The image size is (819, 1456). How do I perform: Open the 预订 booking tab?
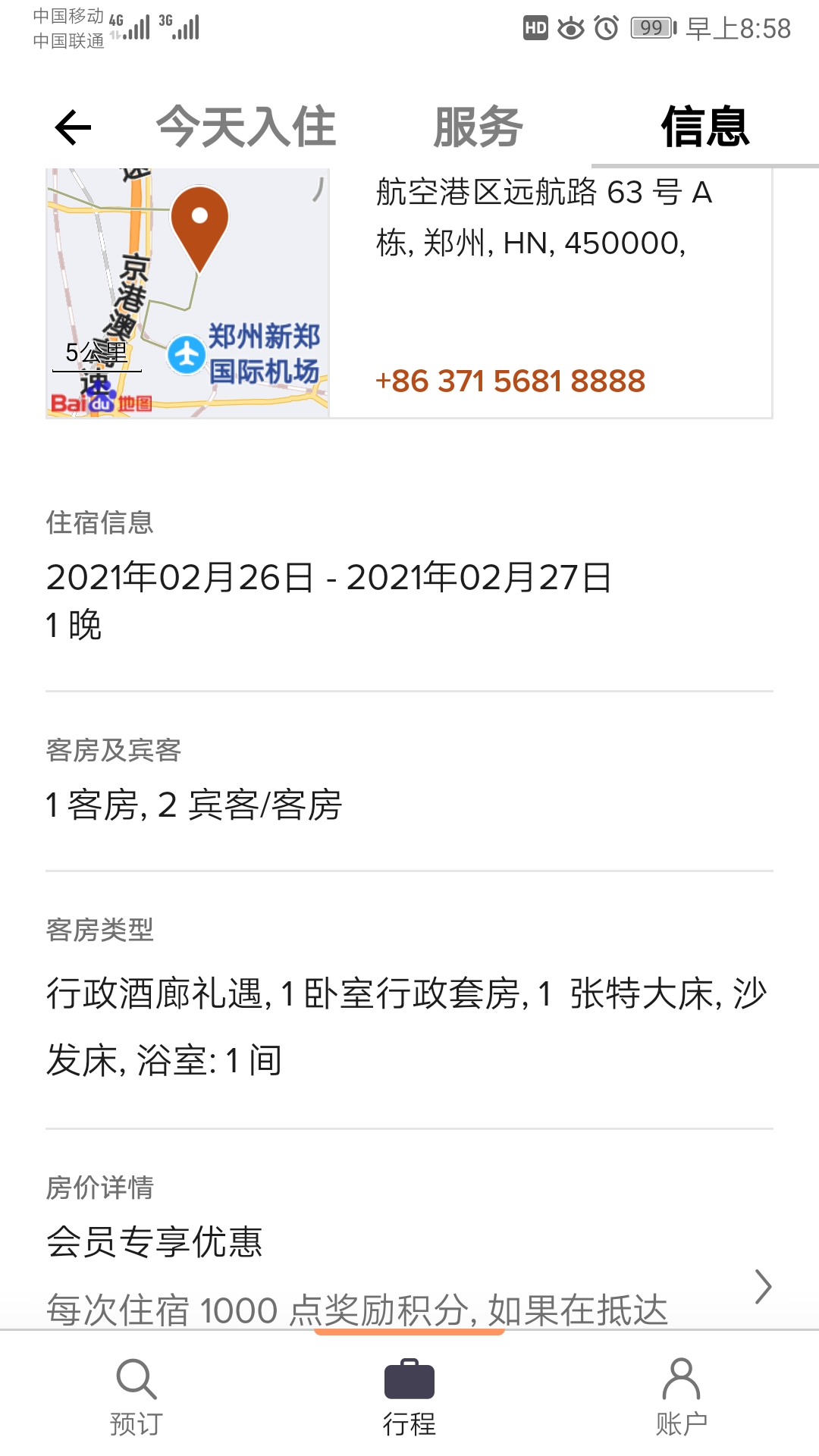[136, 1397]
